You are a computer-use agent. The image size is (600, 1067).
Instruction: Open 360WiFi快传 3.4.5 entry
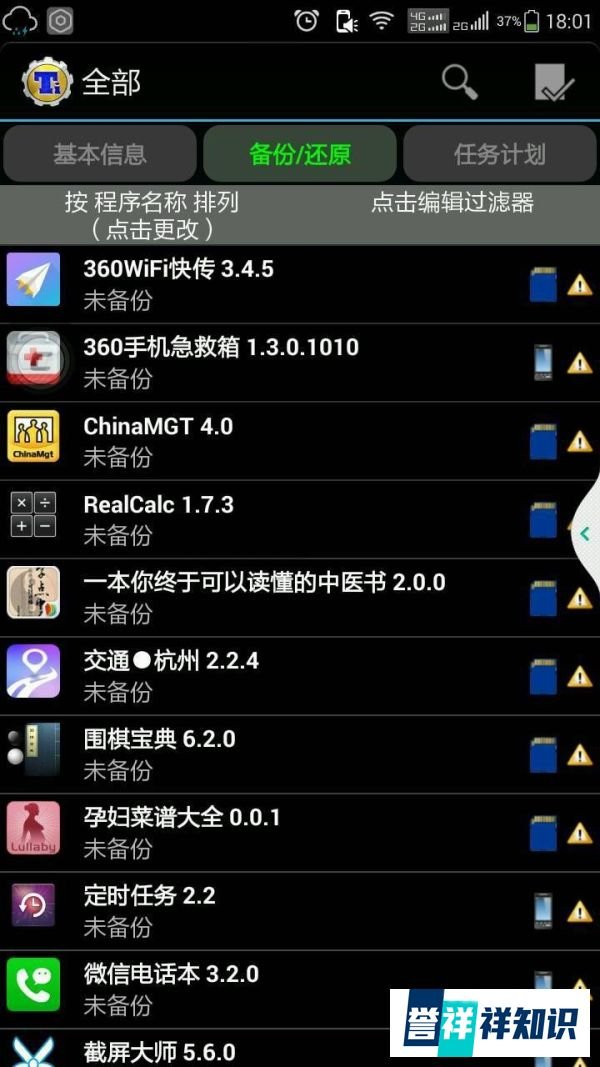[x=300, y=284]
